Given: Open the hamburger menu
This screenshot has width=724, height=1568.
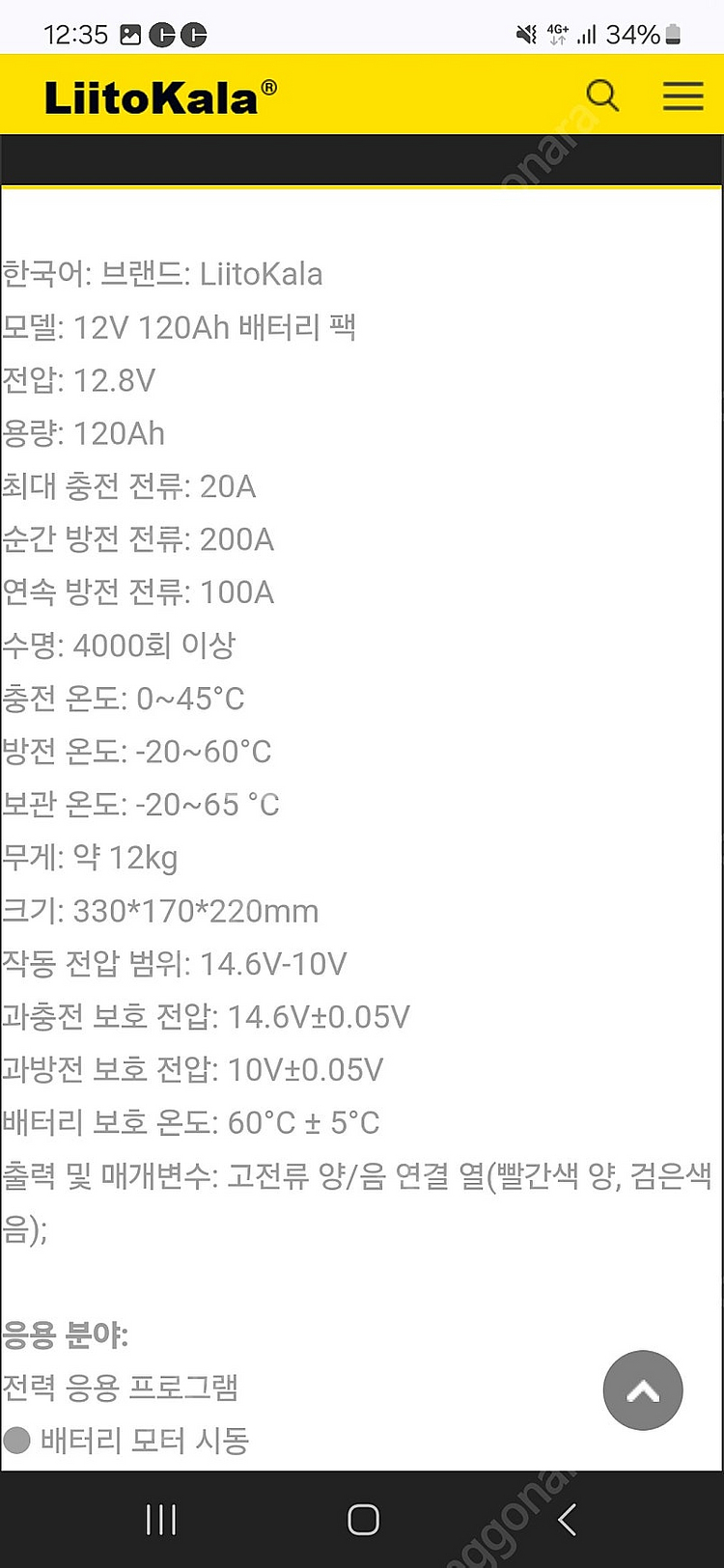Looking at the screenshot, I should pyautogui.click(x=682, y=96).
